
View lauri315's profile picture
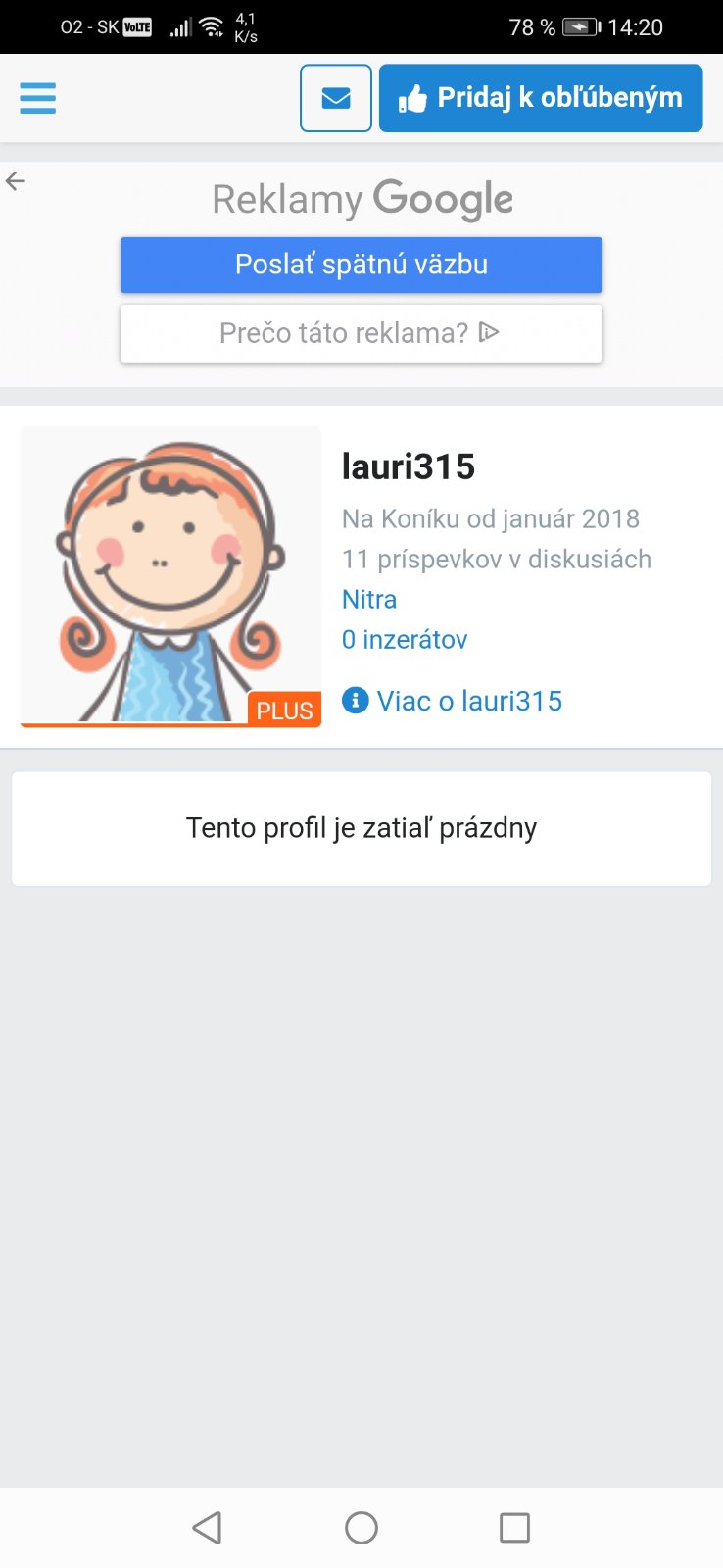click(x=170, y=576)
